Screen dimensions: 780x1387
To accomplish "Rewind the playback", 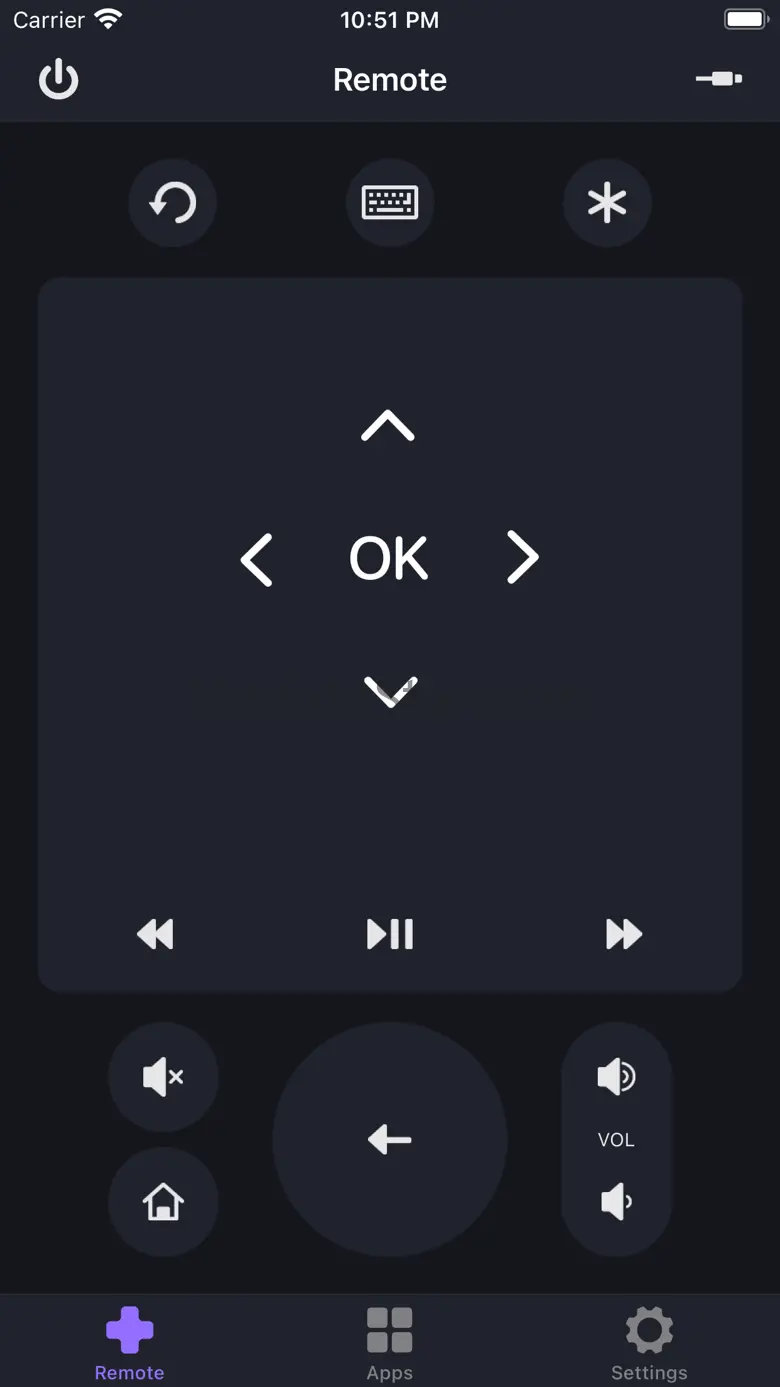I will coord(155,934).
